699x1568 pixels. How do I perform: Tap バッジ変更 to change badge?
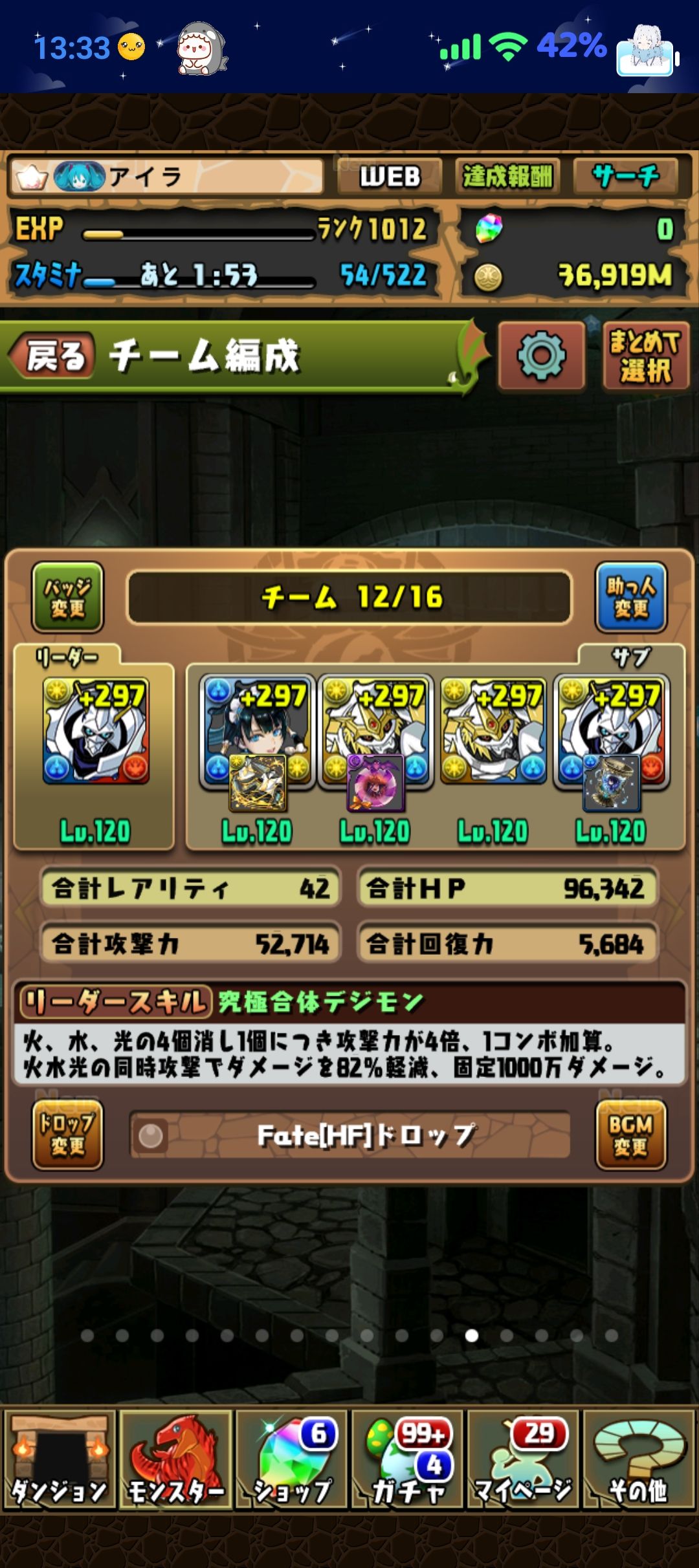(67, 597)
